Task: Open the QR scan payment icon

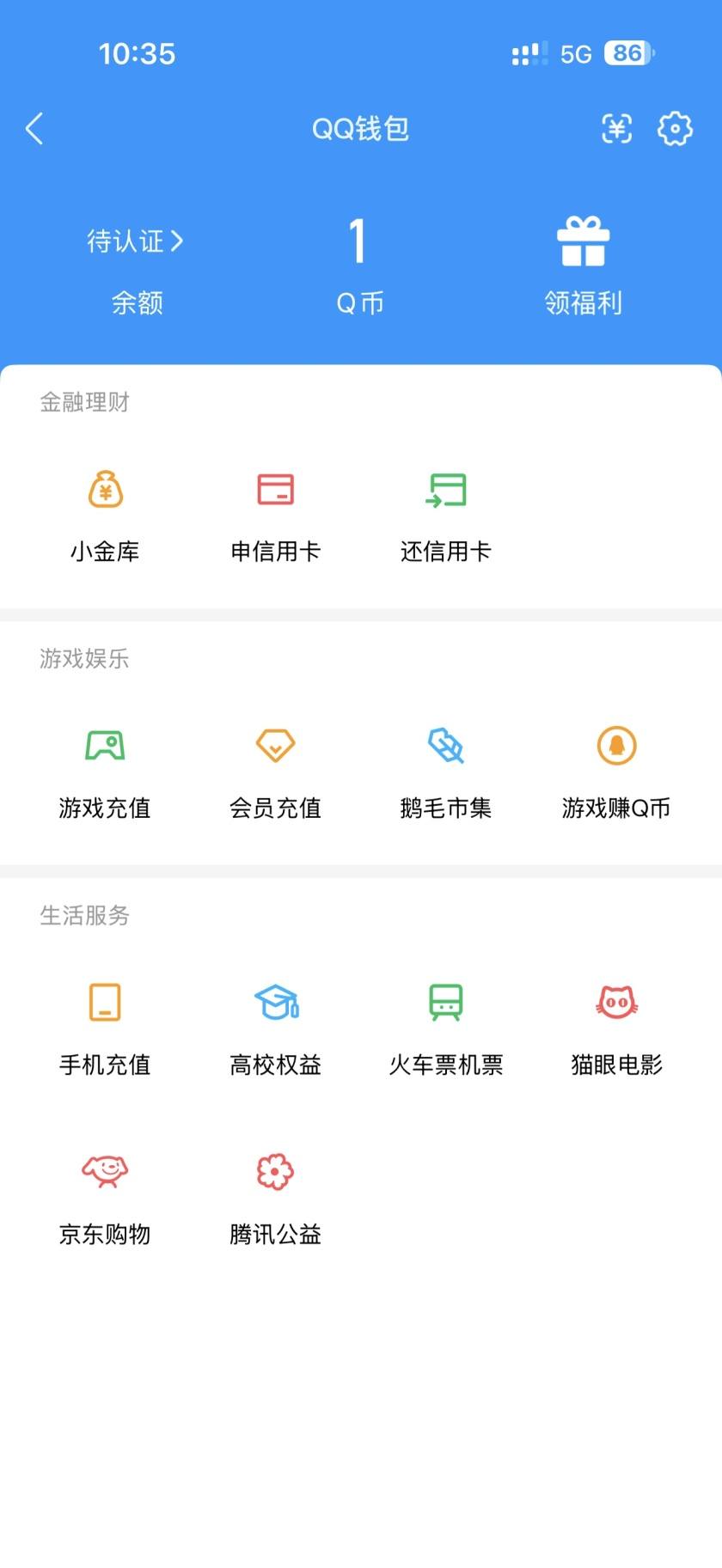Action: [615, 128]
